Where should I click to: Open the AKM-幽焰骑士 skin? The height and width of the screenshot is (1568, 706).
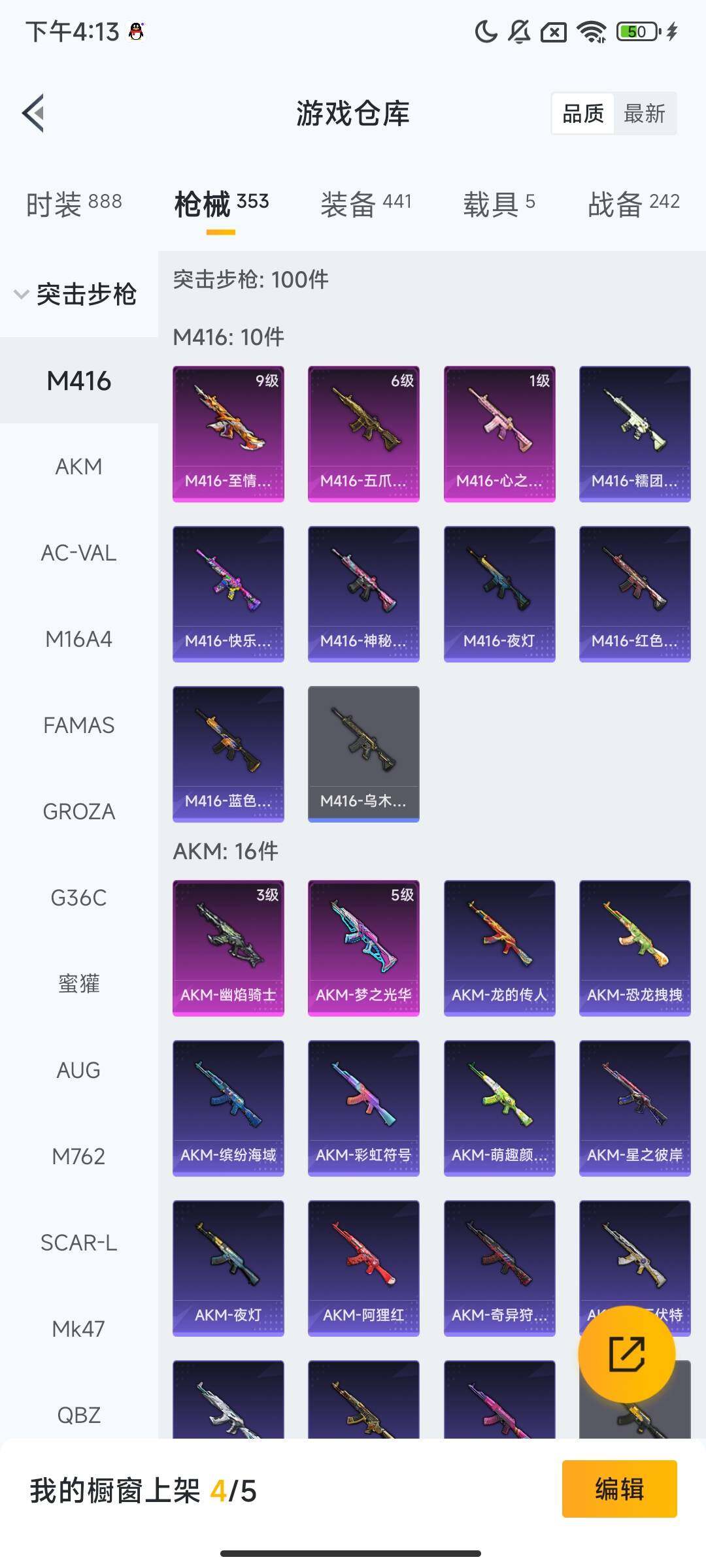[x=228, y=948]
